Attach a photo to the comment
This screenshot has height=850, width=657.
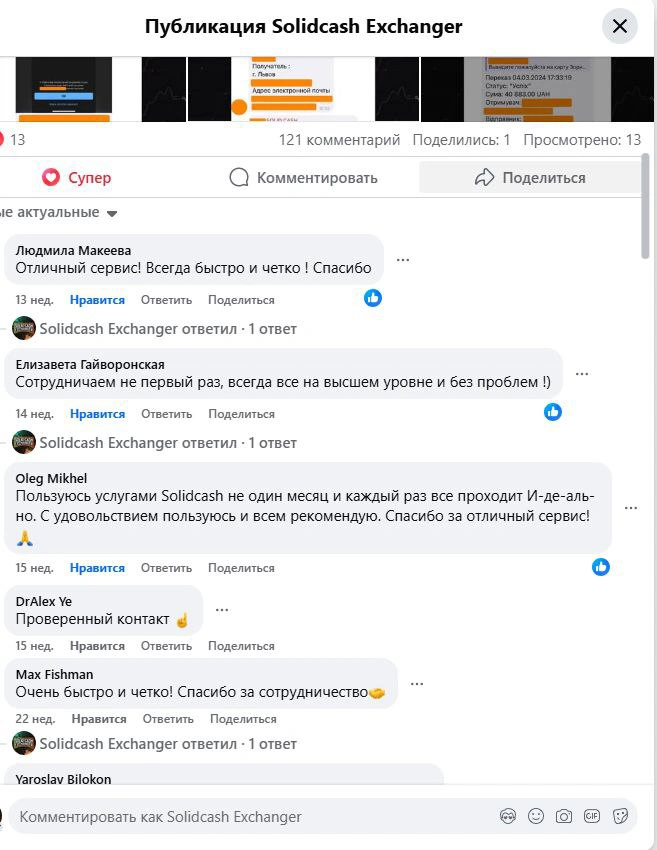point(564,816)
